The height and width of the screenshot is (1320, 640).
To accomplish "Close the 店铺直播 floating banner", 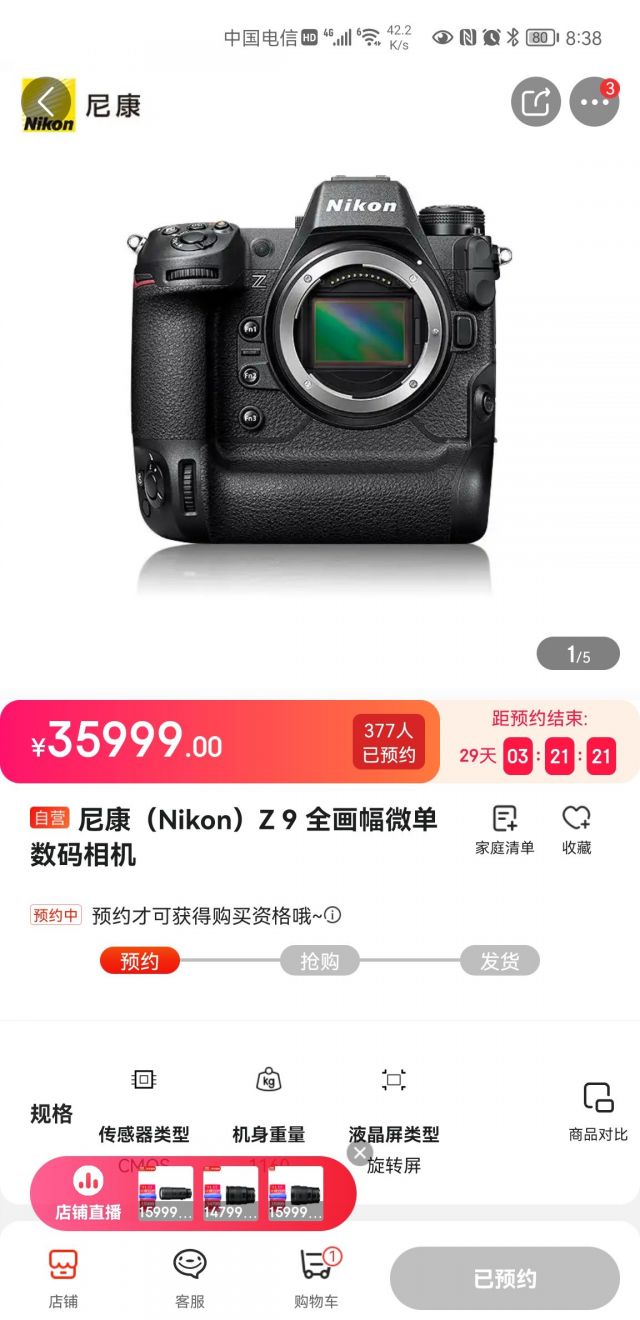I will [x=360, y=1153].
